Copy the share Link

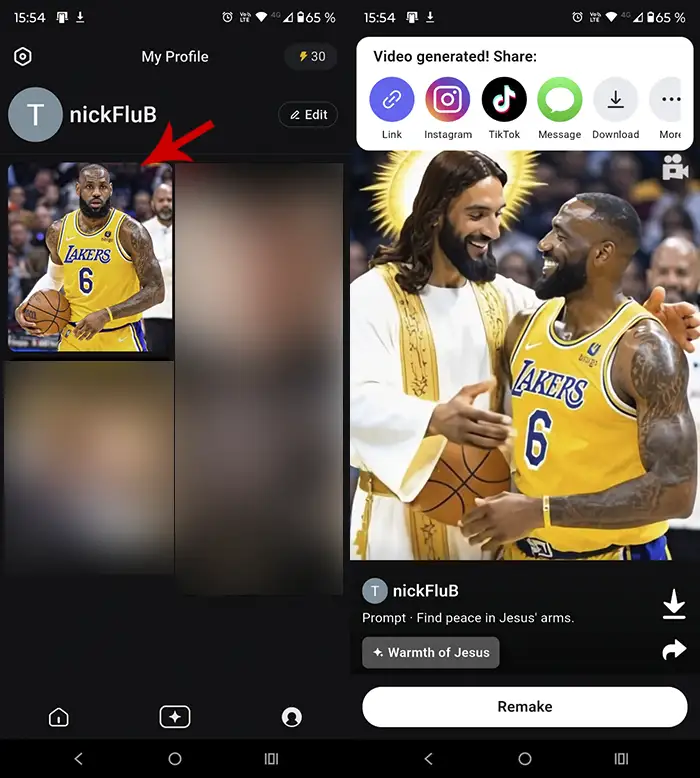[x=392, y=100]
